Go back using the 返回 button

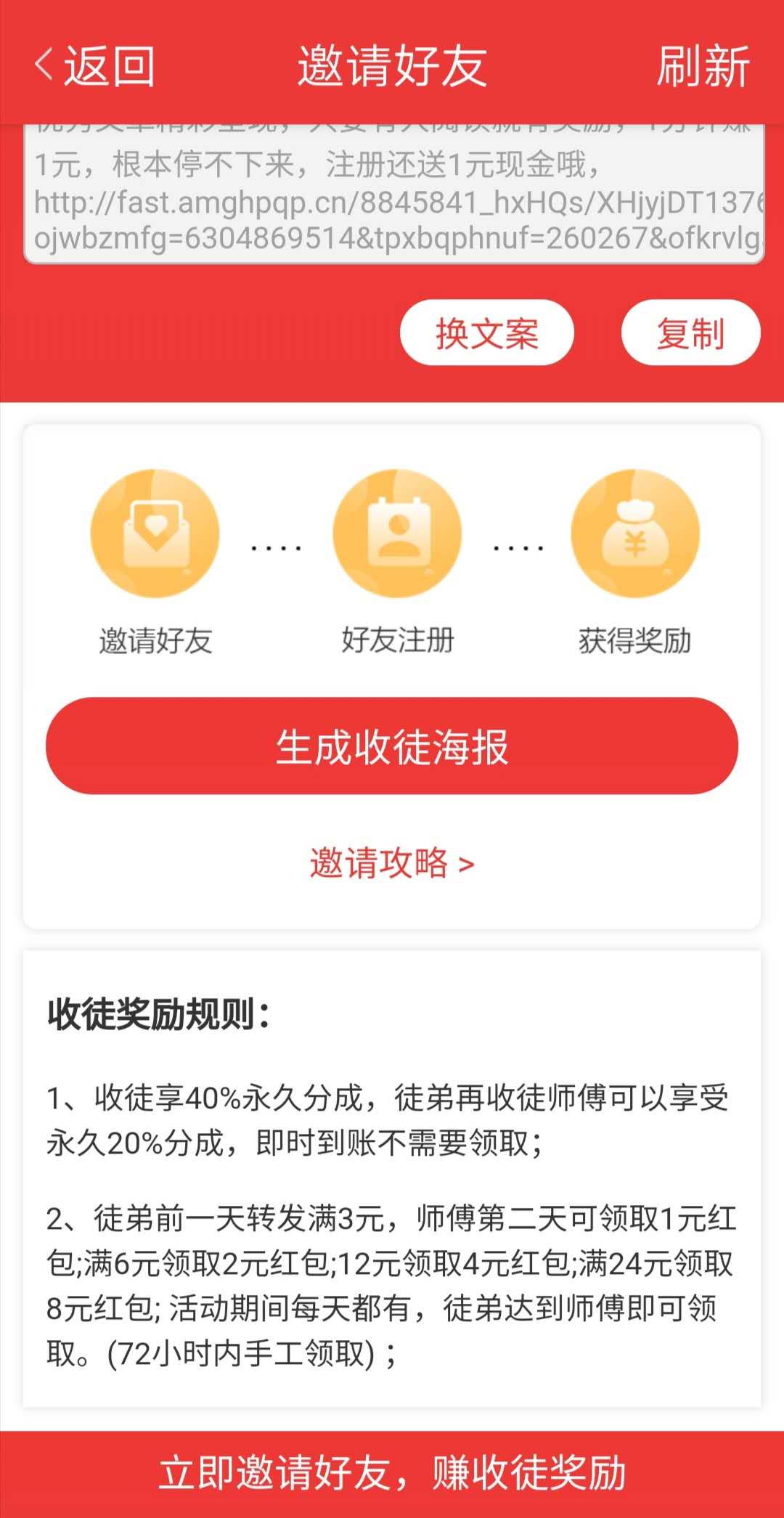(x=94, y=65)
